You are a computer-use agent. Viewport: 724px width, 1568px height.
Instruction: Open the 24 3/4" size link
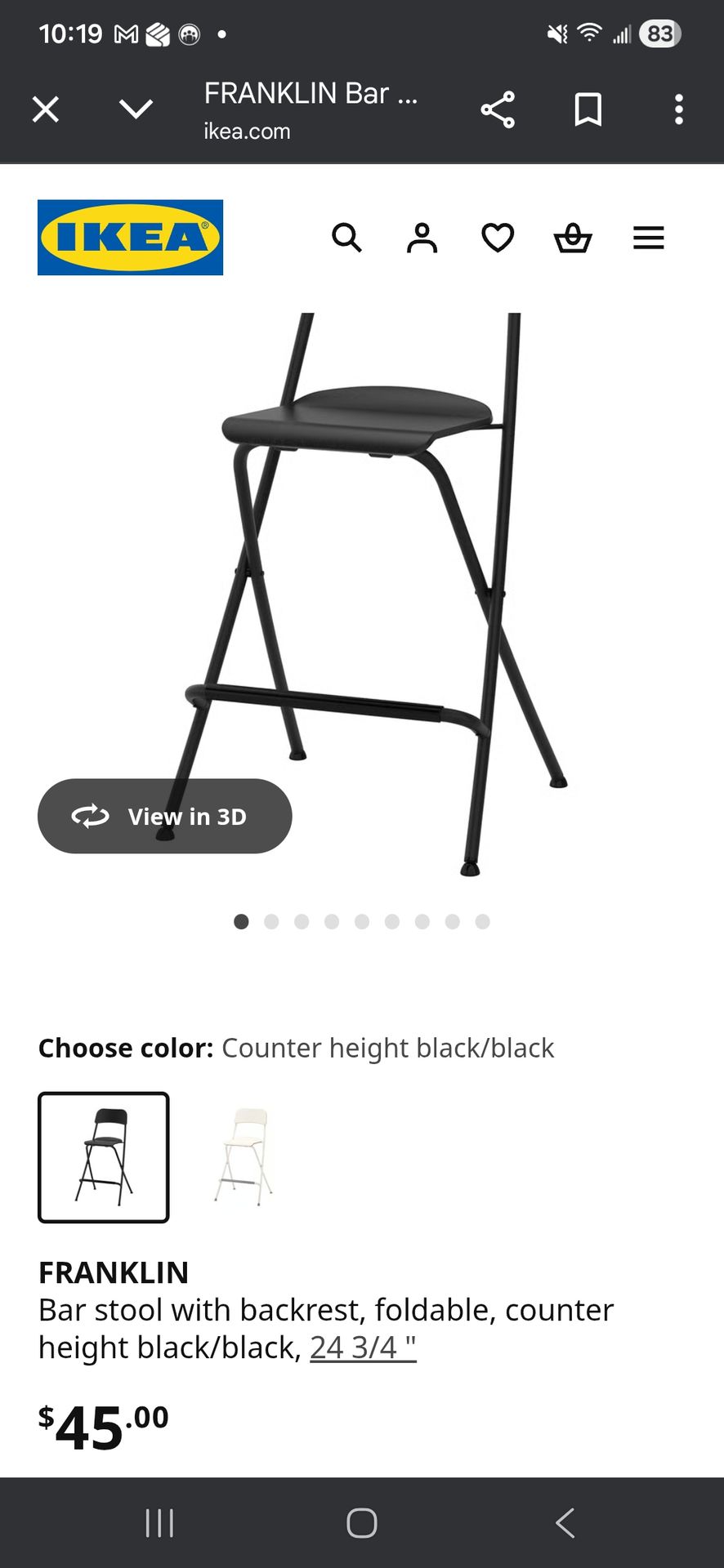tap(363, 1347)
